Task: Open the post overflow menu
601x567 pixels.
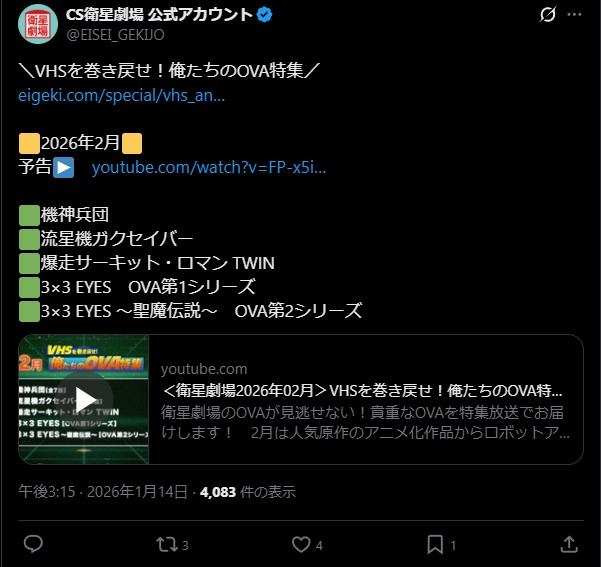Action: point(575,16)
